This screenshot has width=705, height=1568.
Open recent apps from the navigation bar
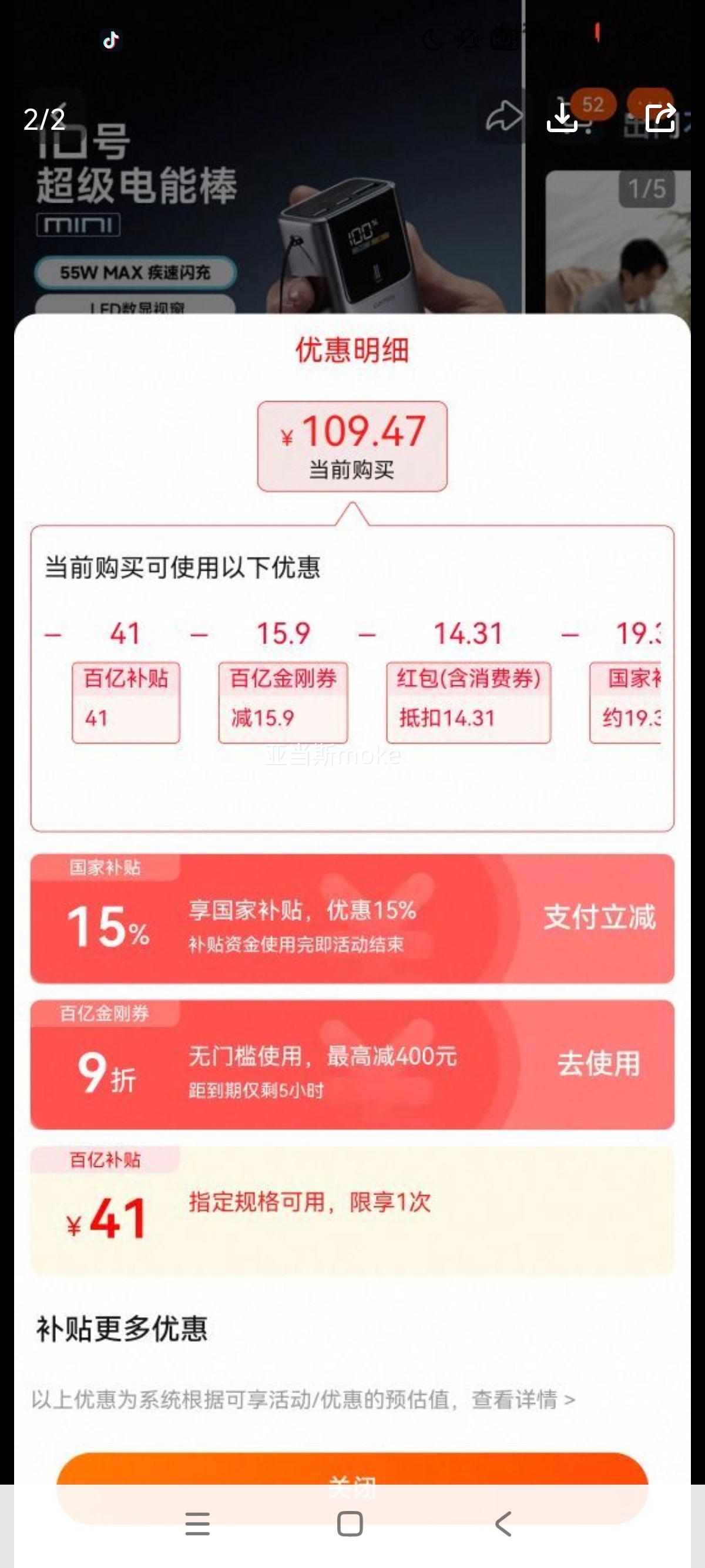[x=197, y=1523]
